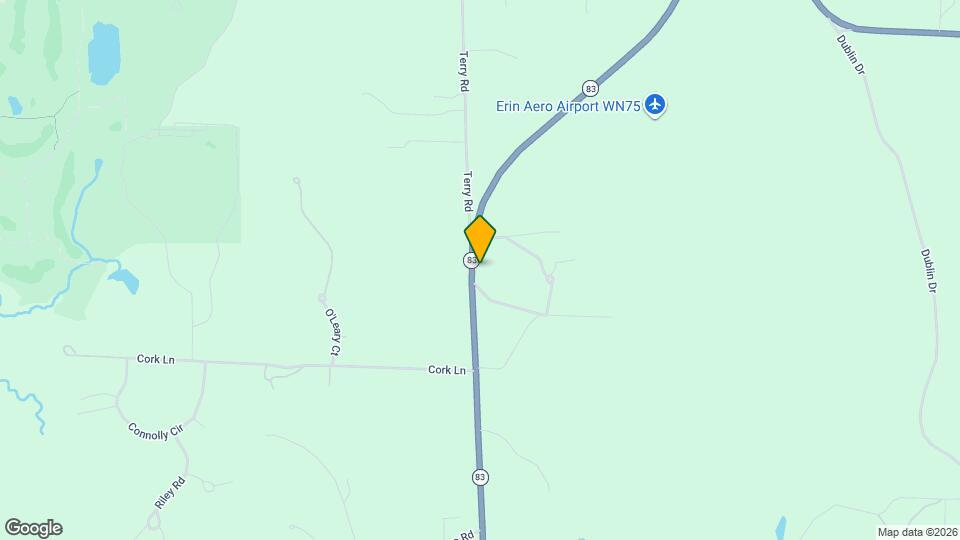The image size is (960, 540).
Task: Tap the orange location marker on Route 83
Action: [480, 238]
